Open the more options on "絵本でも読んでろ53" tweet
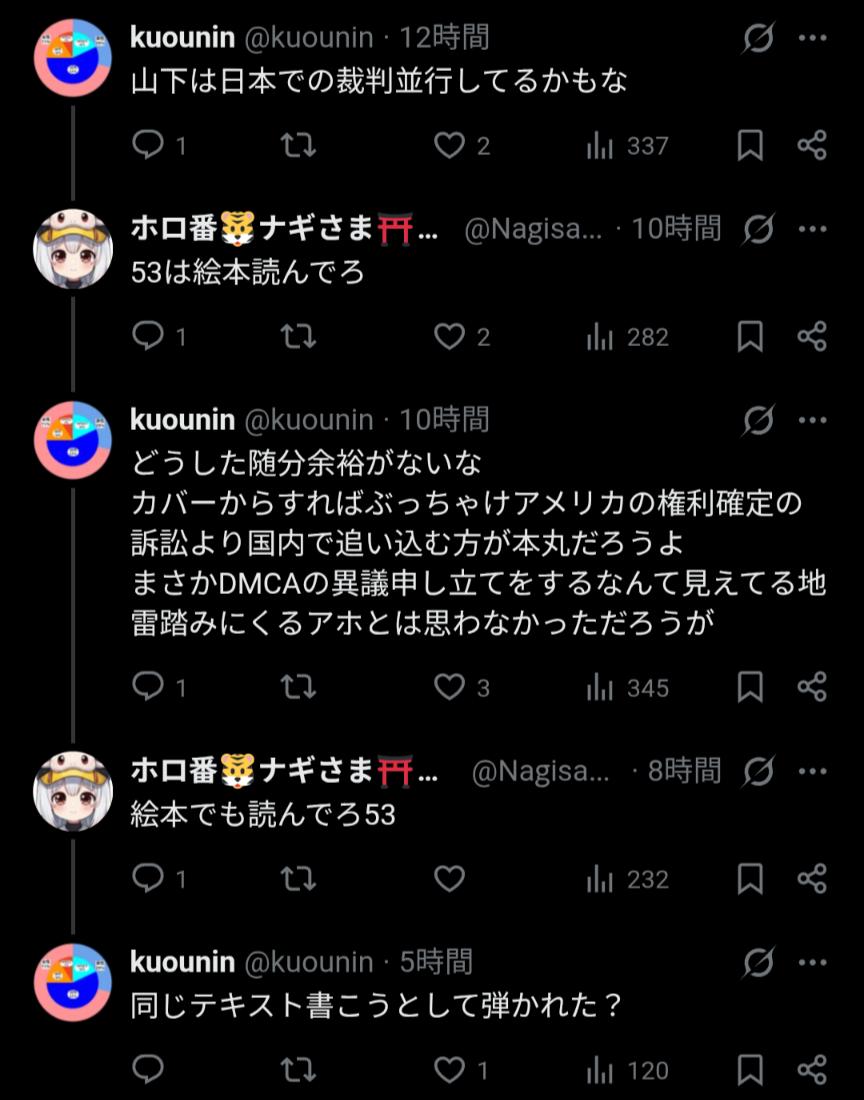This screenshot has height=1100, width=864. (812, 771)
